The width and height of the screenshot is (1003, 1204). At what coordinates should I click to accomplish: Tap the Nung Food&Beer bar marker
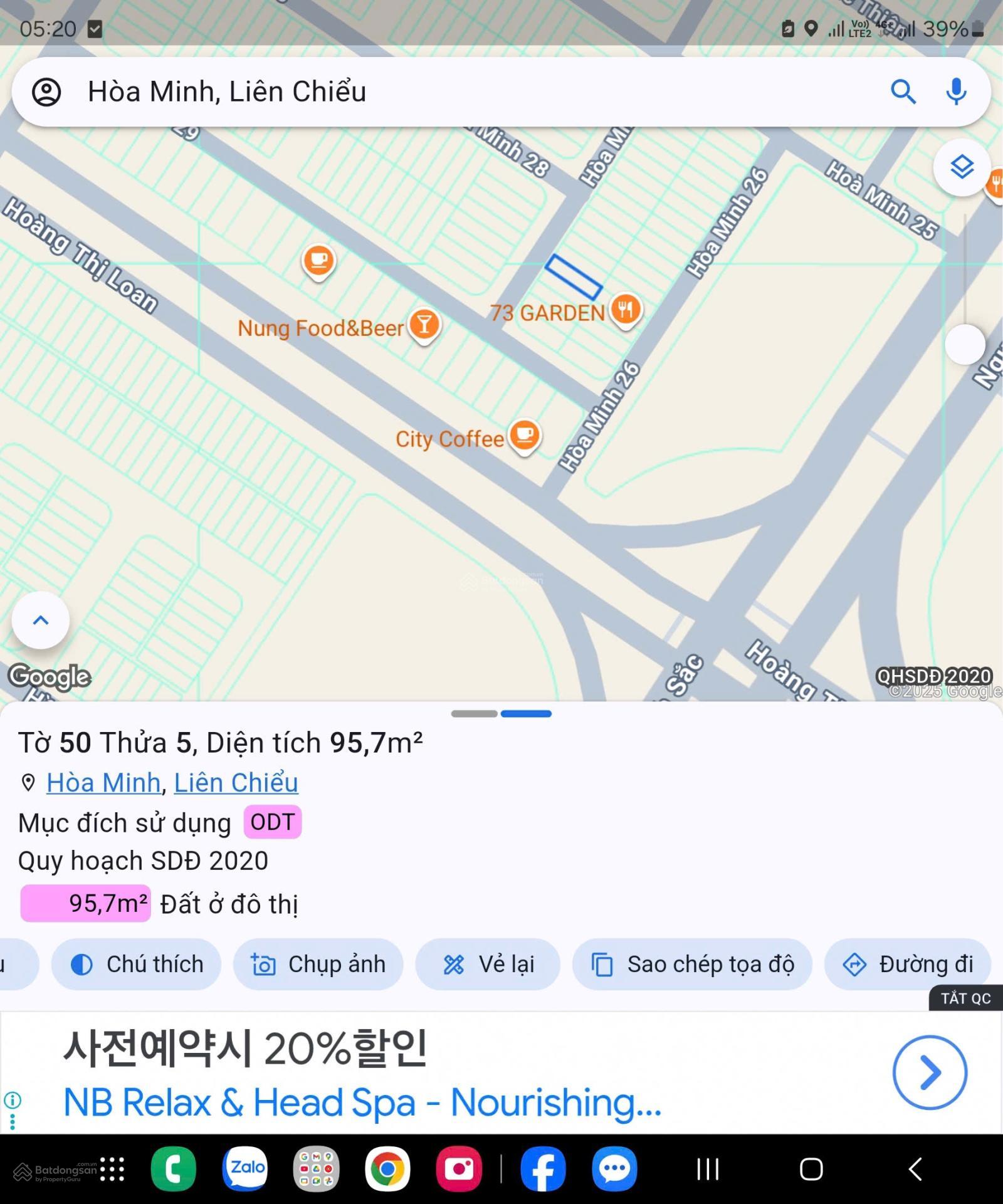pyautogui.click(x=423, y=325)
